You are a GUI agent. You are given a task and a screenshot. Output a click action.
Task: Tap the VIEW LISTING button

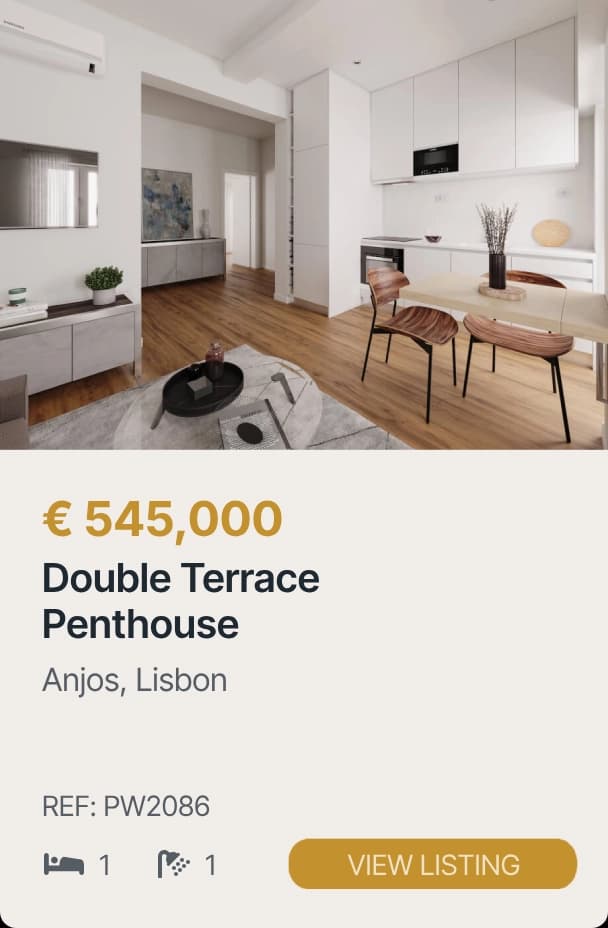pyautogui.click(x=432, y=864)
